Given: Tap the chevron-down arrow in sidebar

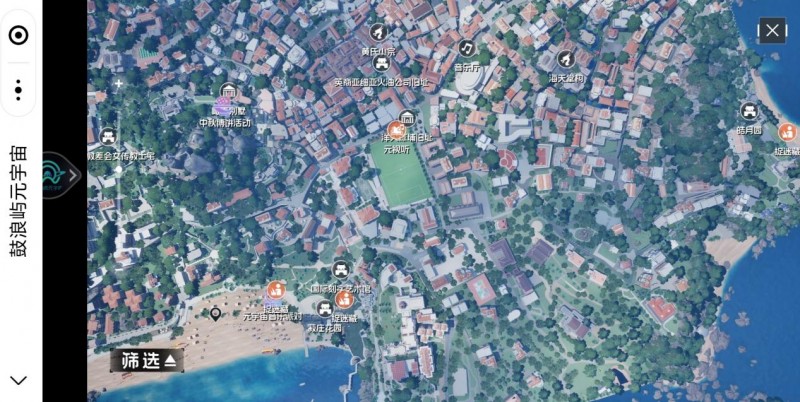Looking at the screenshot, I should (19, 380).
